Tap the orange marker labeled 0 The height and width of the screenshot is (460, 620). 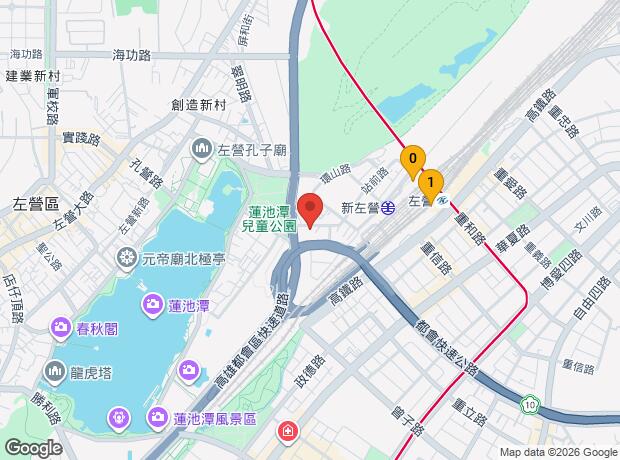(x=413, y=161)
